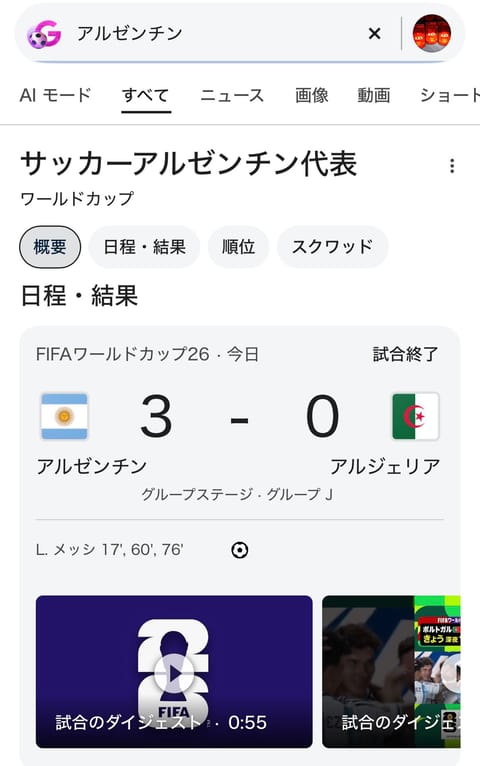Select the 概要 chip
Image resolution: width=480 pixels, height=766 pixels.
coord(50,247)
